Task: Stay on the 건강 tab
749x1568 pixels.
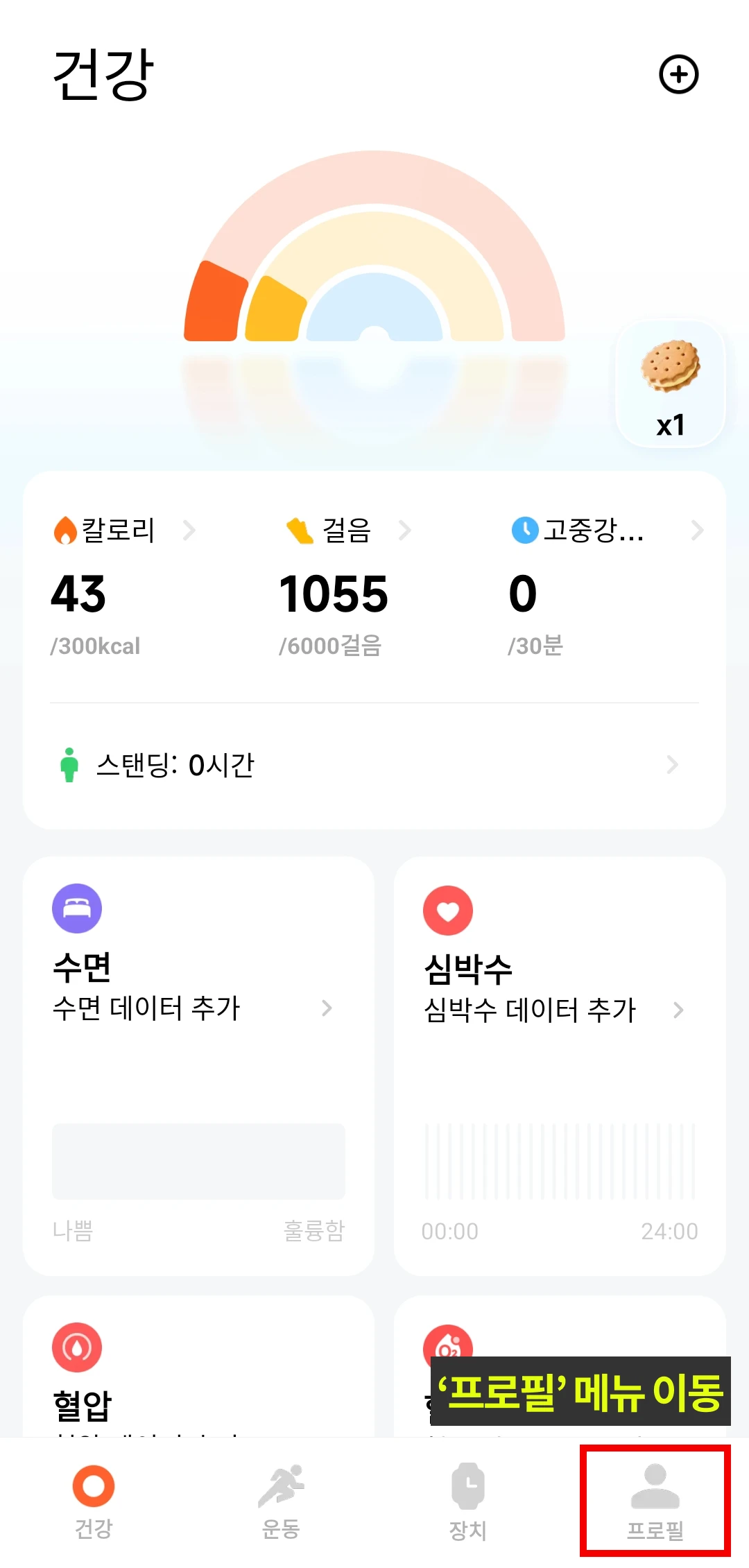Action: (94, 1499)
